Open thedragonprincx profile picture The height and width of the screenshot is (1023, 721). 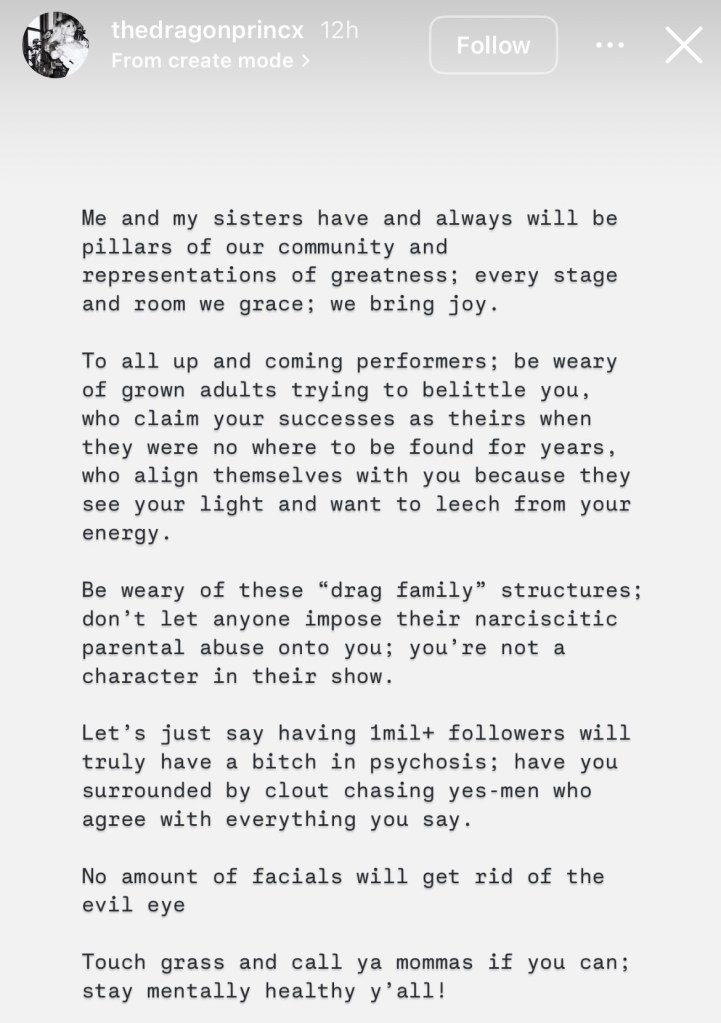[54, 46]
